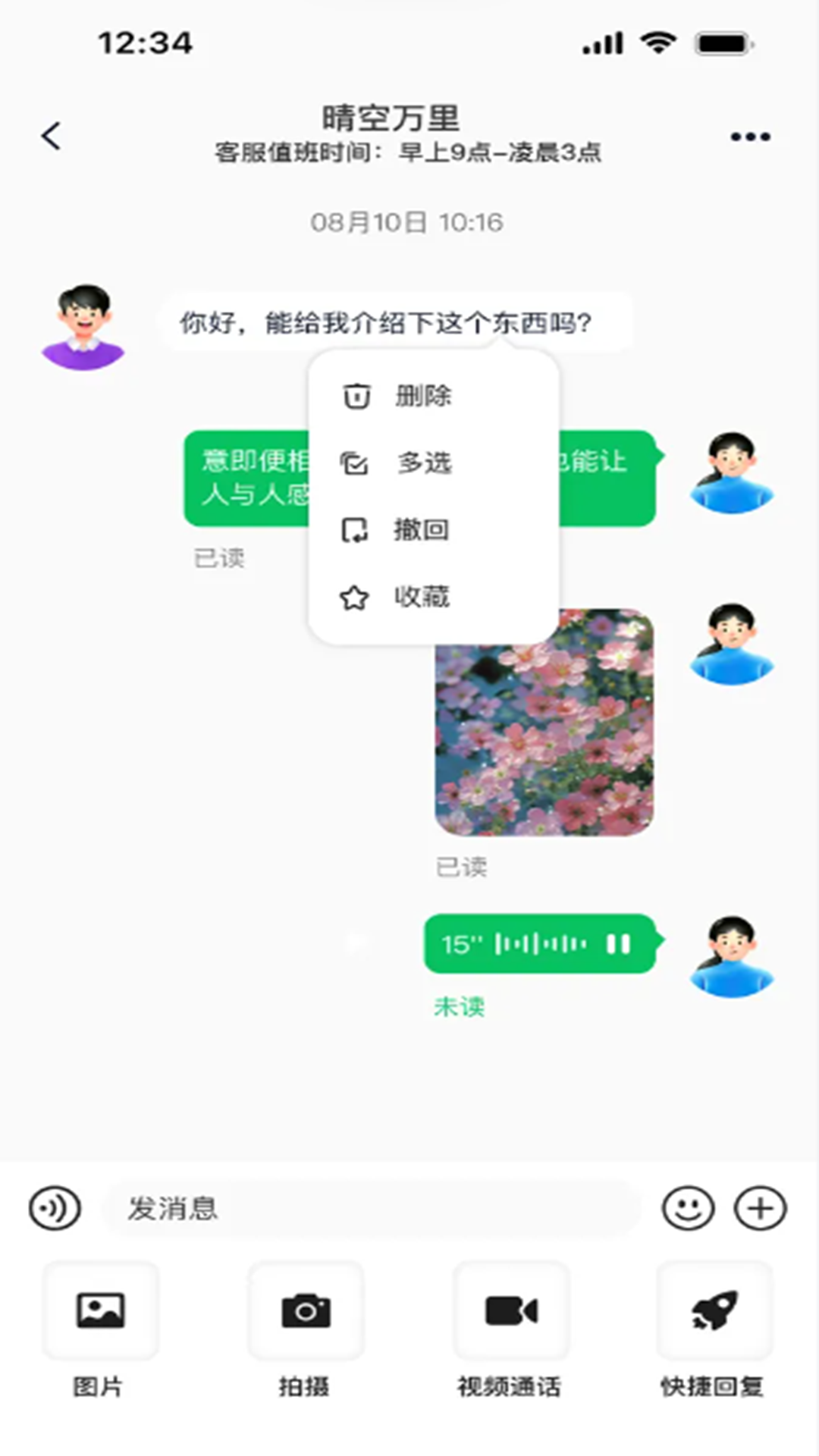Play the 未读 unread voice bubble
This screenshot has width=819, height=1456.
[540, 944]
